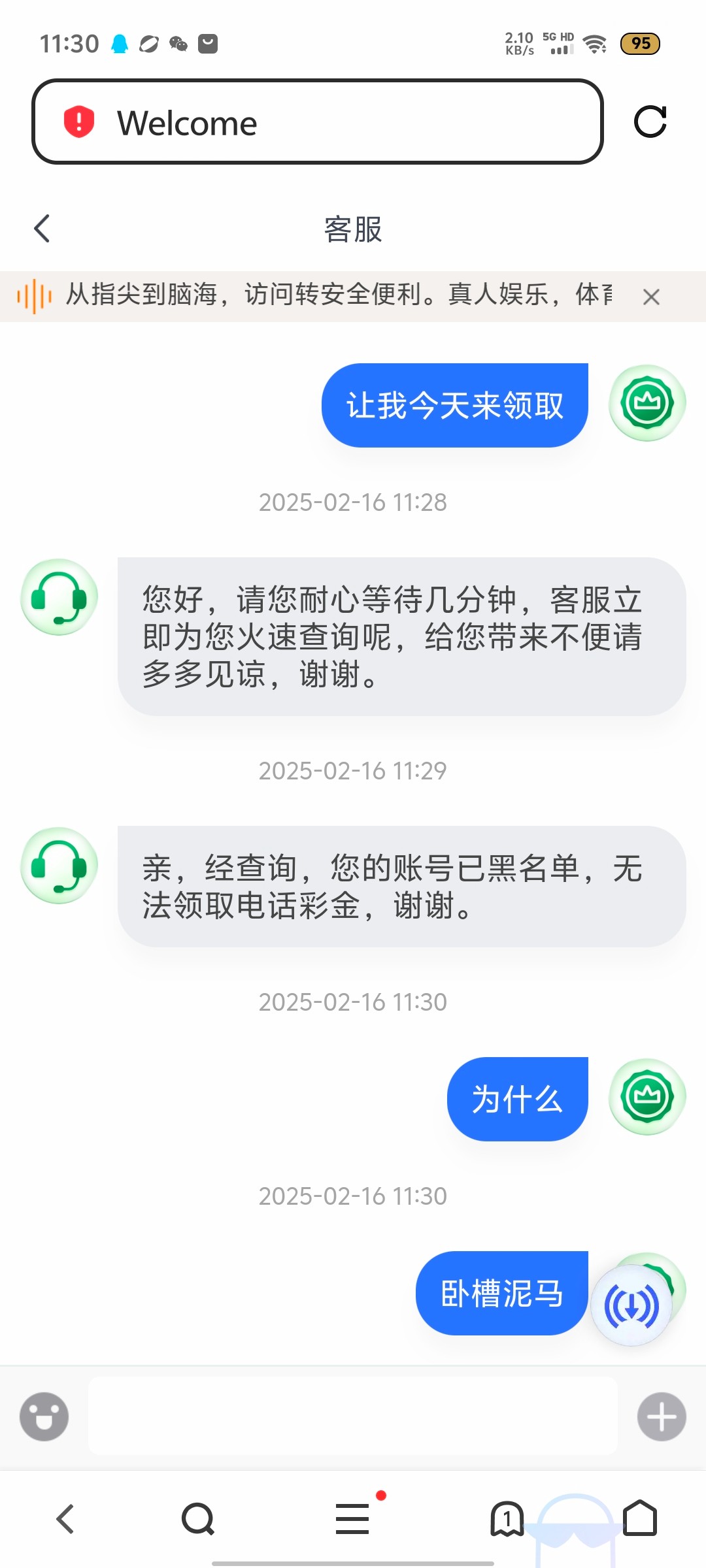Open browser search
Screen dimensions: 706x1568
(198, 1518)
